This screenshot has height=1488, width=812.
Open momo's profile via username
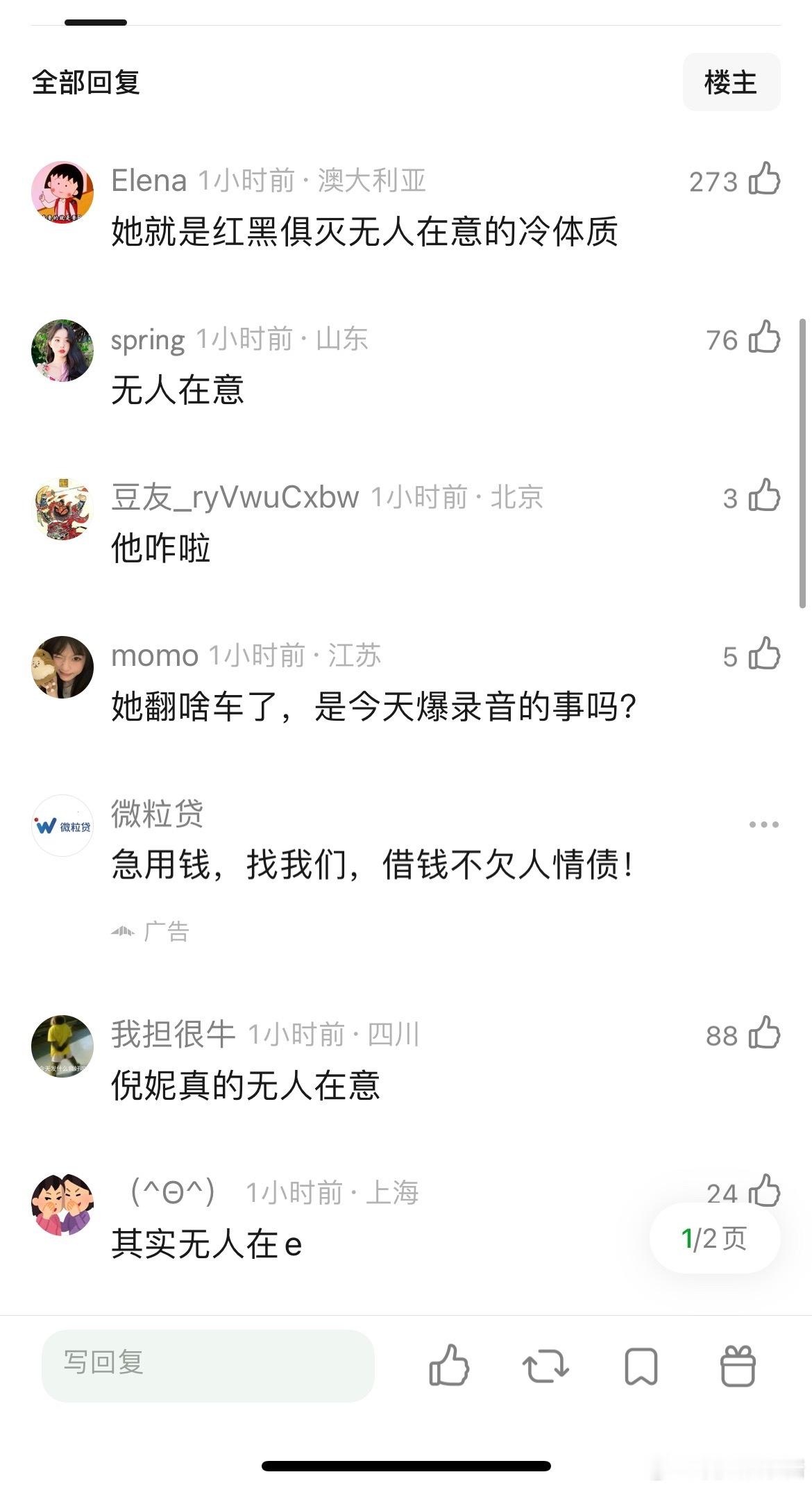tap(153, 655)
